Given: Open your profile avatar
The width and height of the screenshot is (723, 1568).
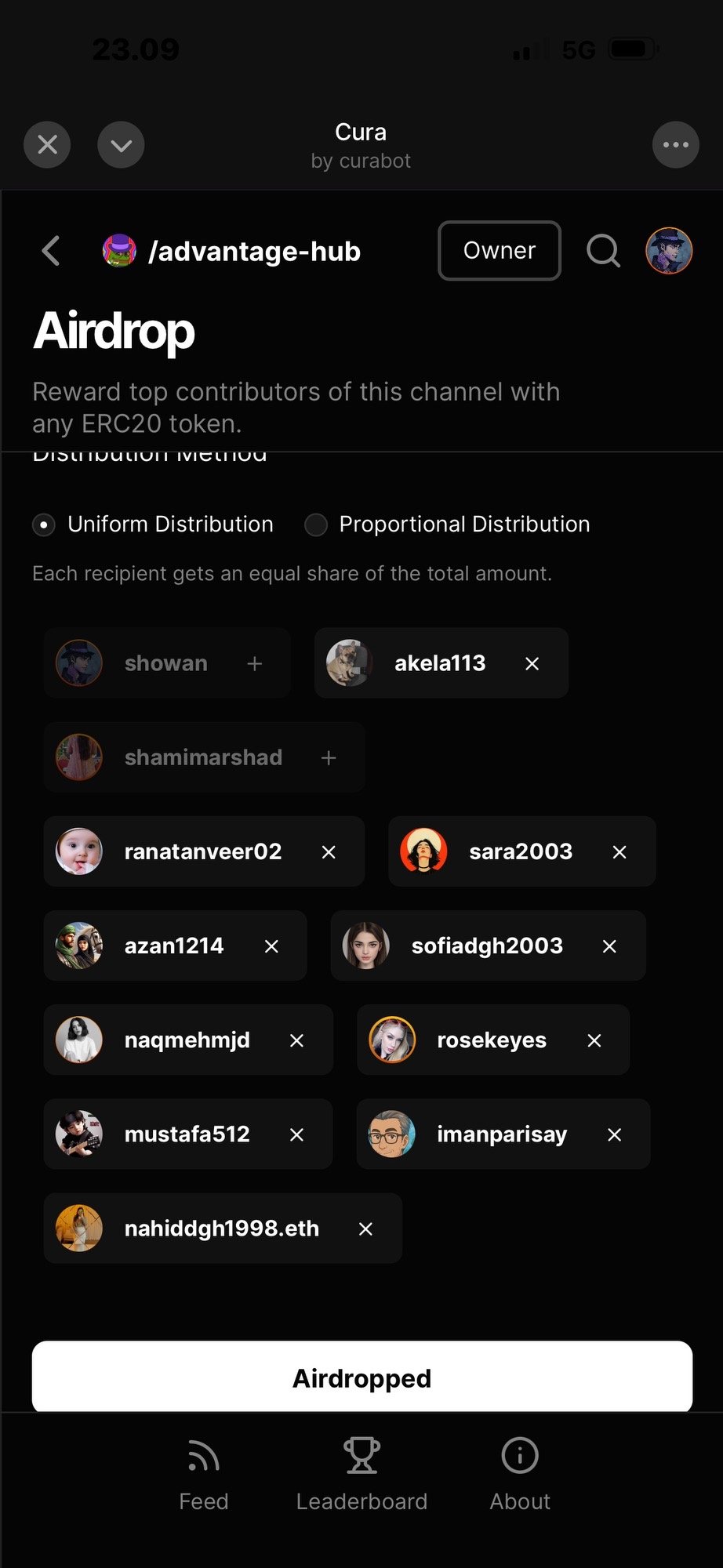Looking at the screenshot, I should point(668,251).
